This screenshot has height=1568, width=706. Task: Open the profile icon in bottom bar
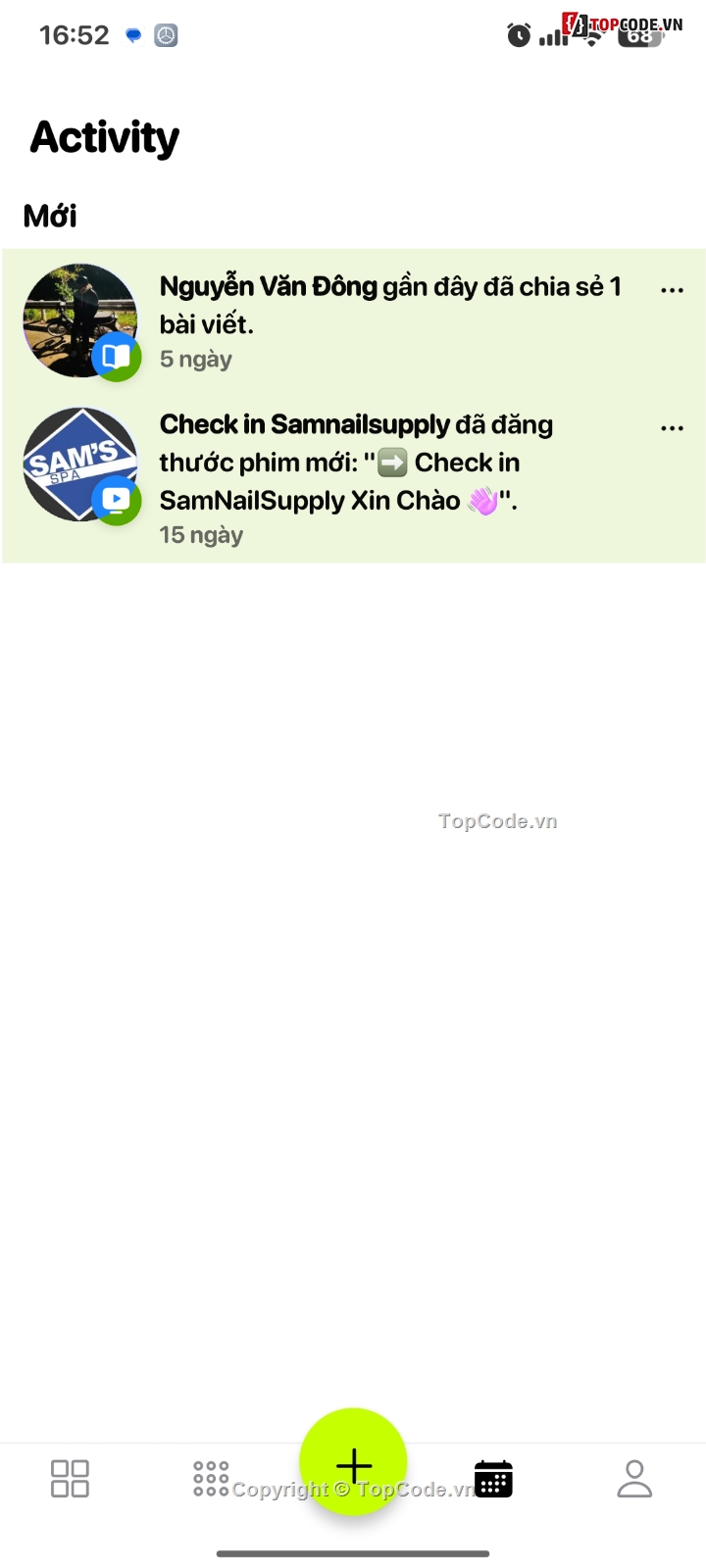634,1478
